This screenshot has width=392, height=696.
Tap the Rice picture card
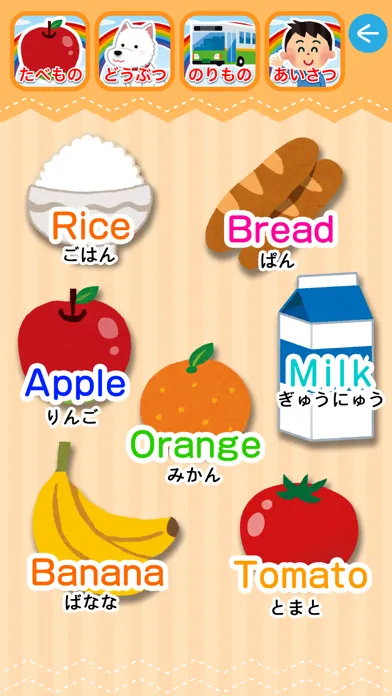90,200
